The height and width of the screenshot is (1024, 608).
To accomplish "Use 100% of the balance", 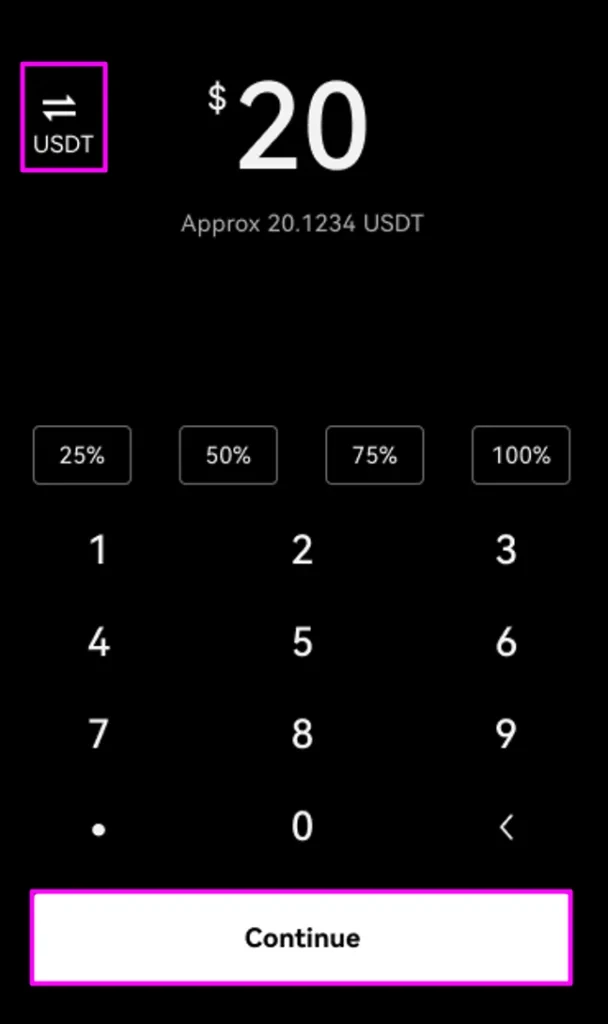I will click(521, 455).
